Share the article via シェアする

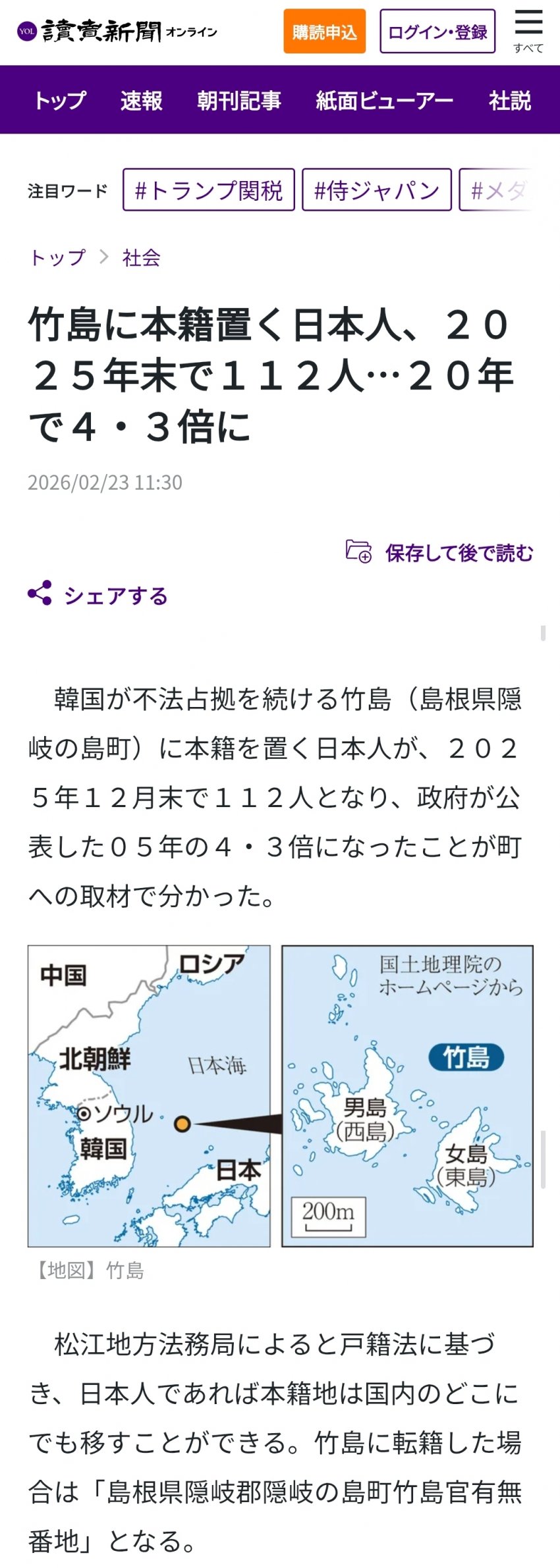click(99, 596)
